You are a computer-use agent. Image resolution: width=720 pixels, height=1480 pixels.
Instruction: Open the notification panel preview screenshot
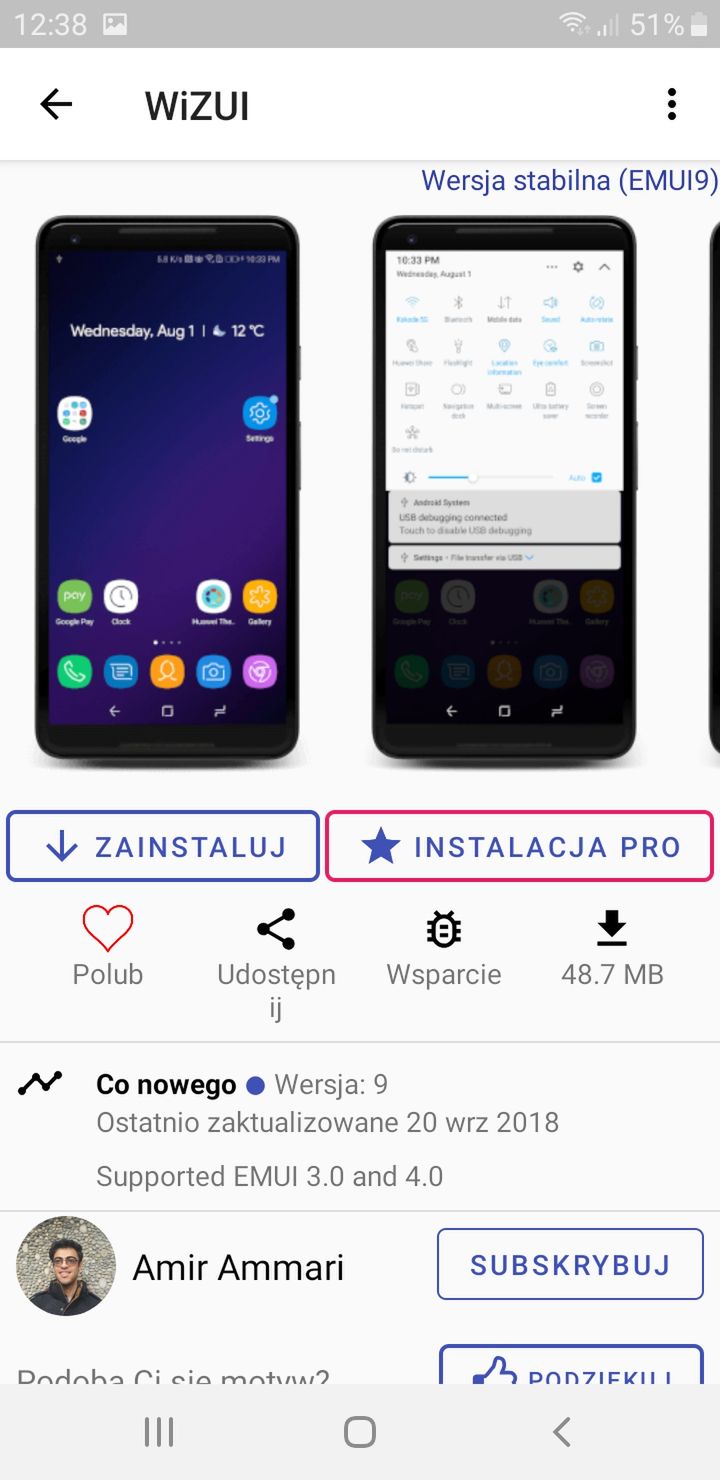pyautogui.click(x=504, y=488)
